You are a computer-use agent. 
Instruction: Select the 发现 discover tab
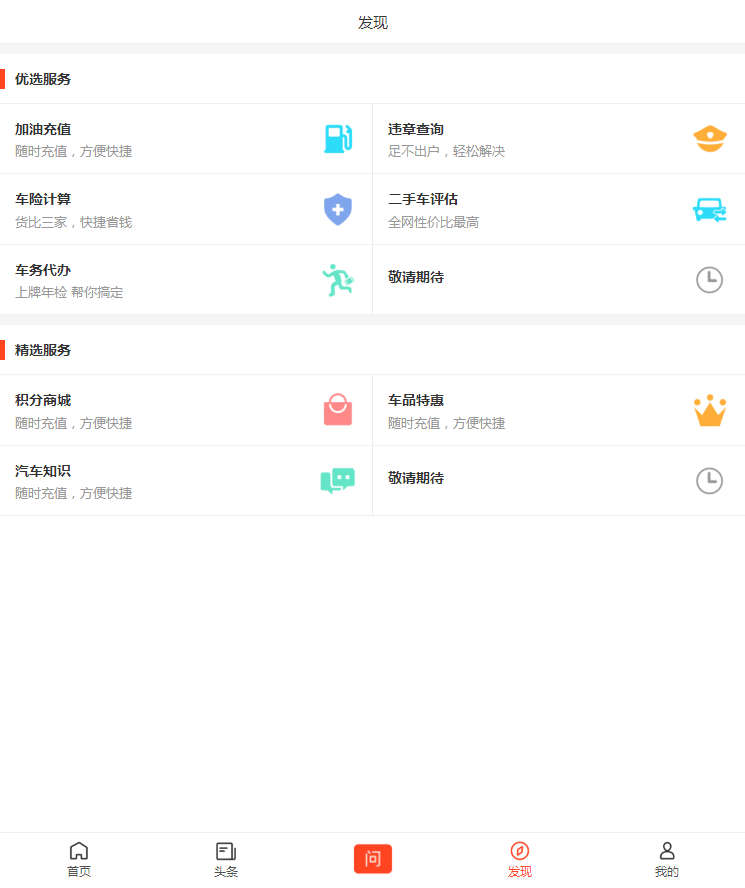(519, 859)
